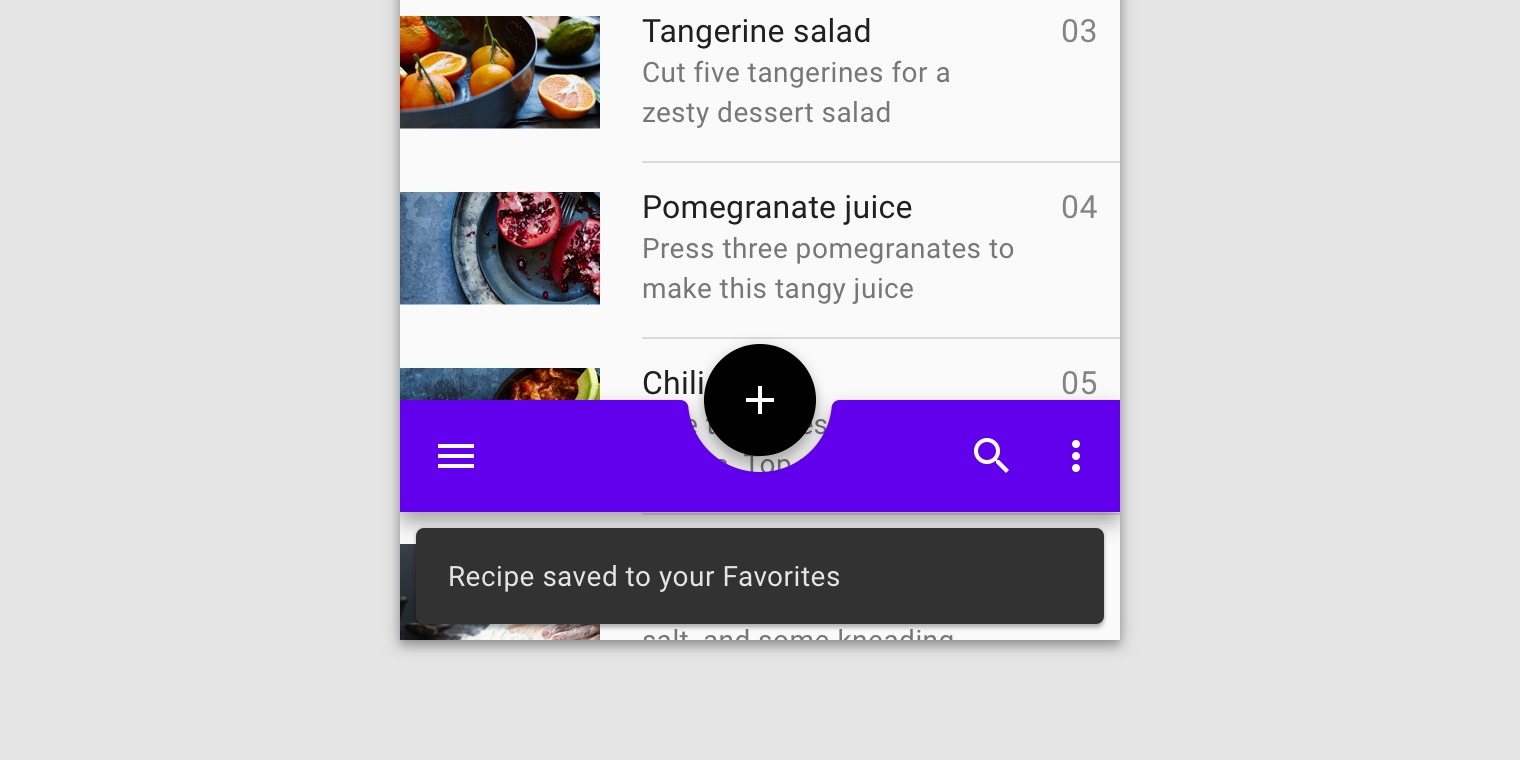Add a new recipe with plus button

[x=760, y=400]
